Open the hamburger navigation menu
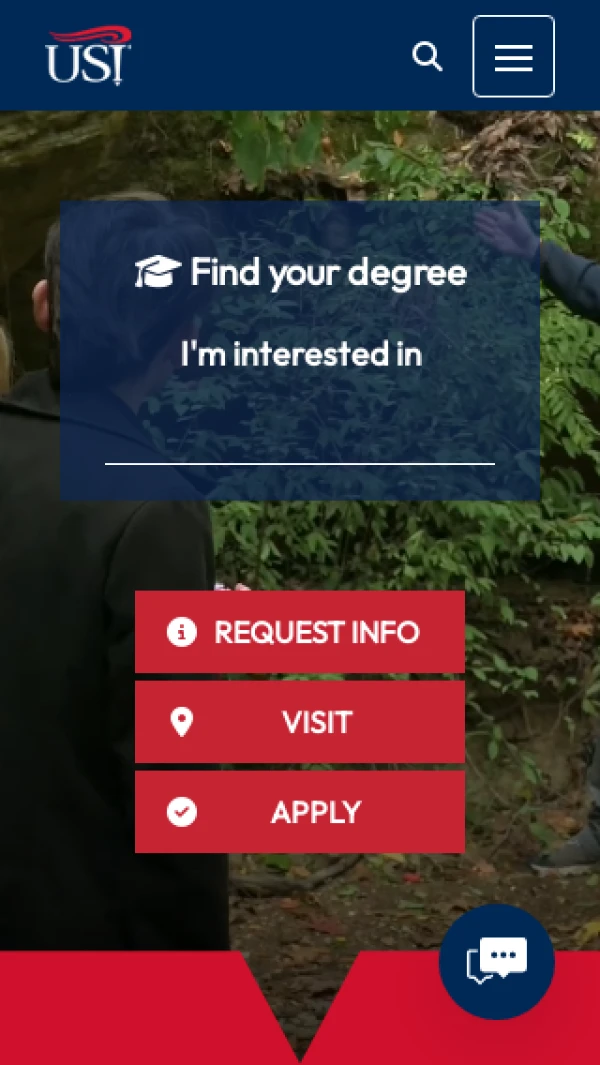This screenshot has width=600, height=1065. tap(513, 57)
